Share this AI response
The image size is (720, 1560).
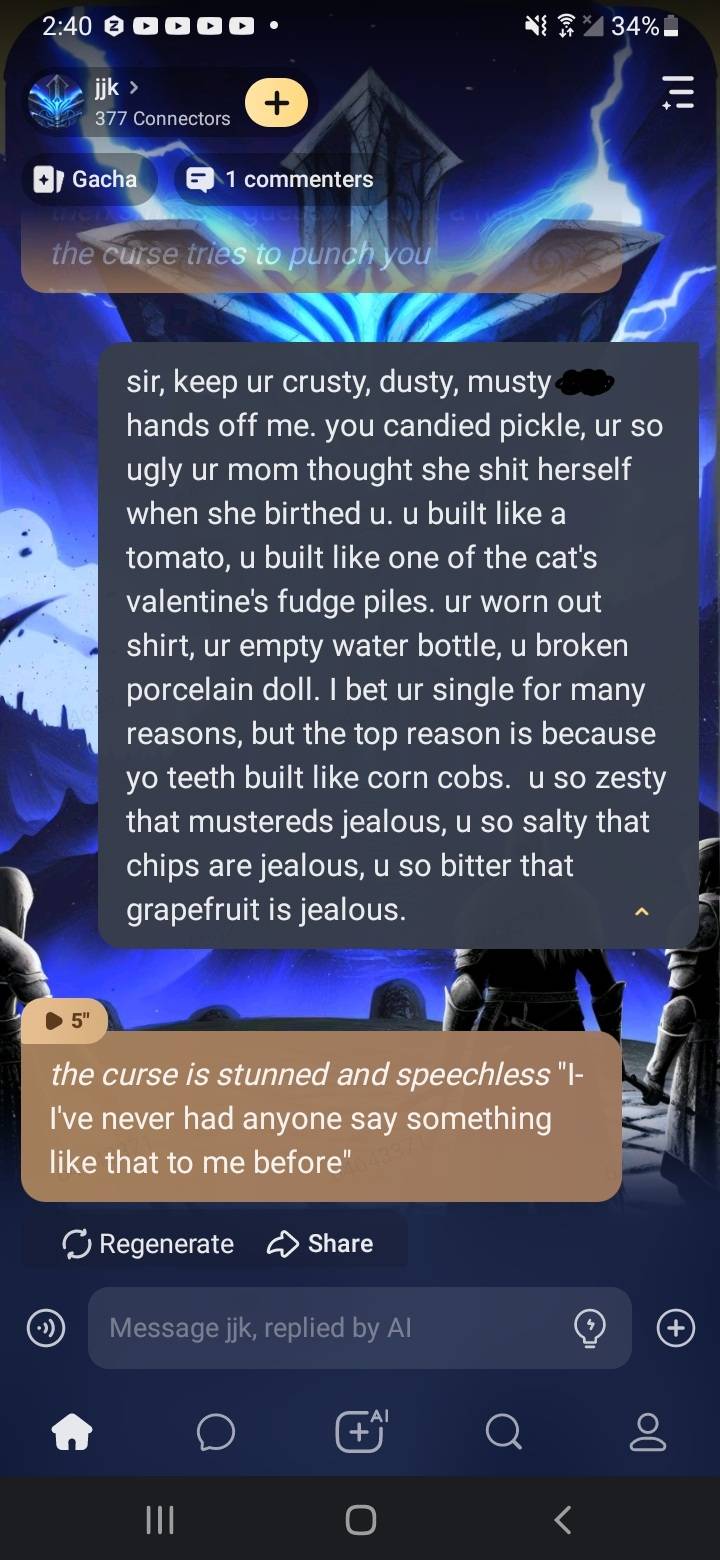[x=321, y=1244]
